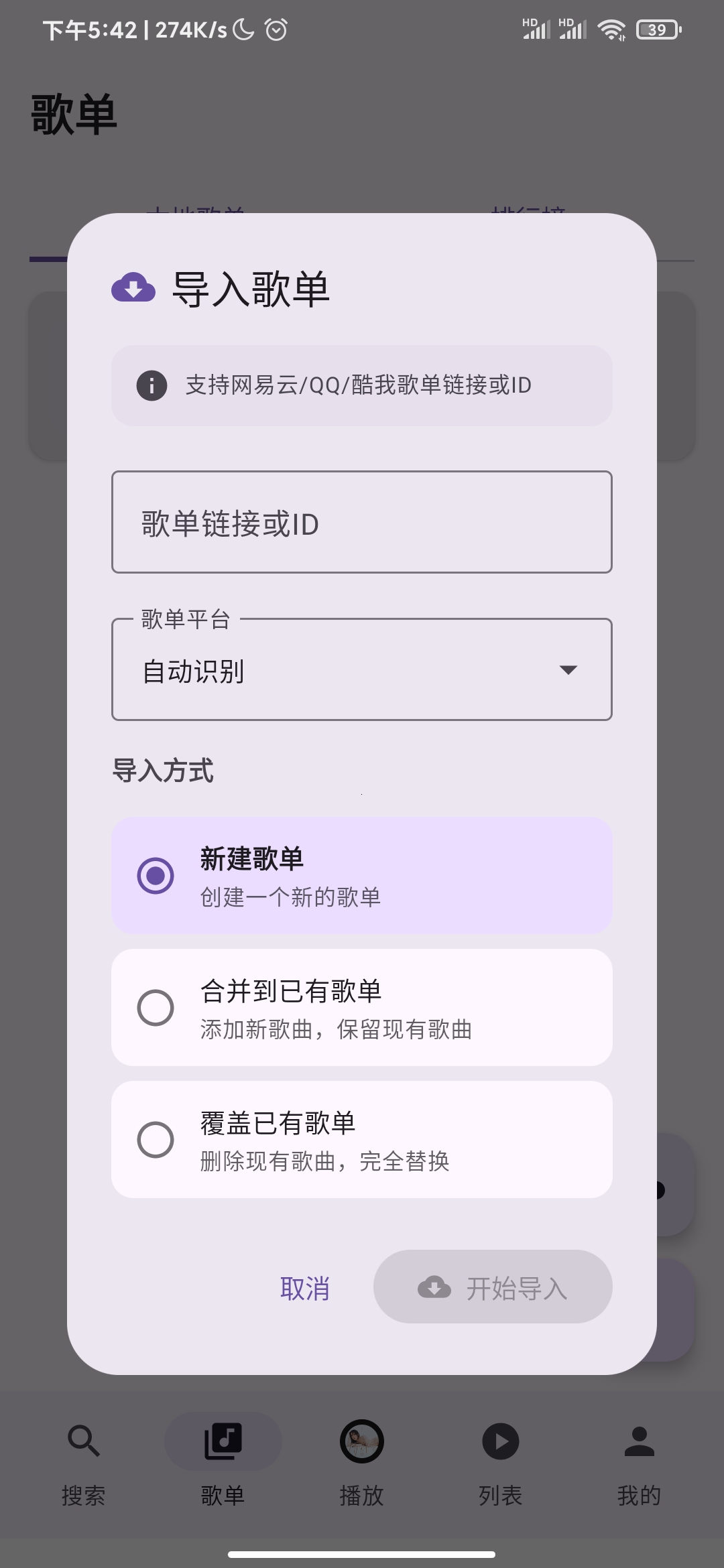Image resolution: width=724 pixels, height=1568 pixels.
Task: Open the 我的 tab
Action: 639,1464
